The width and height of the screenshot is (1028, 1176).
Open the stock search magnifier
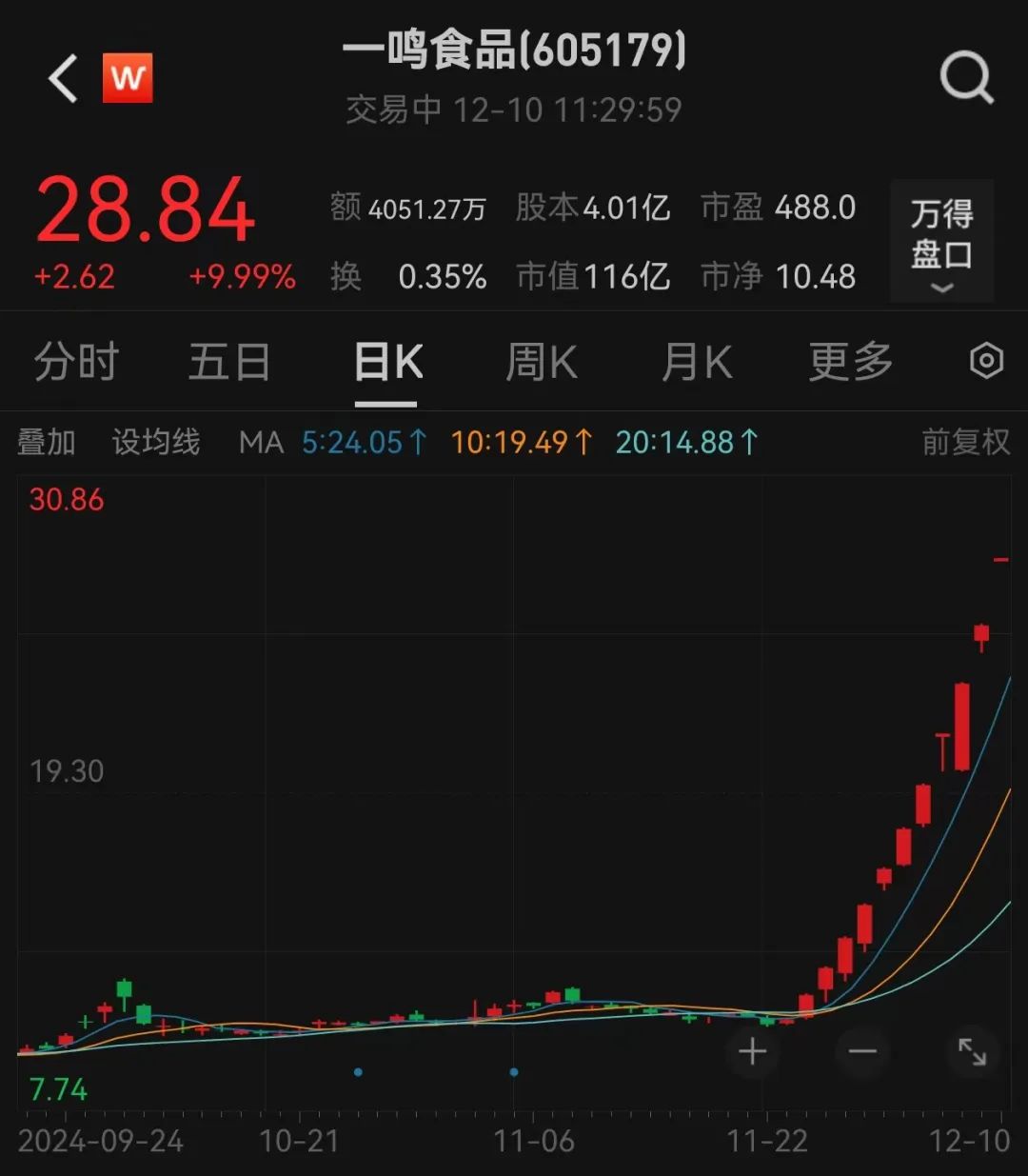coord(966,78)
